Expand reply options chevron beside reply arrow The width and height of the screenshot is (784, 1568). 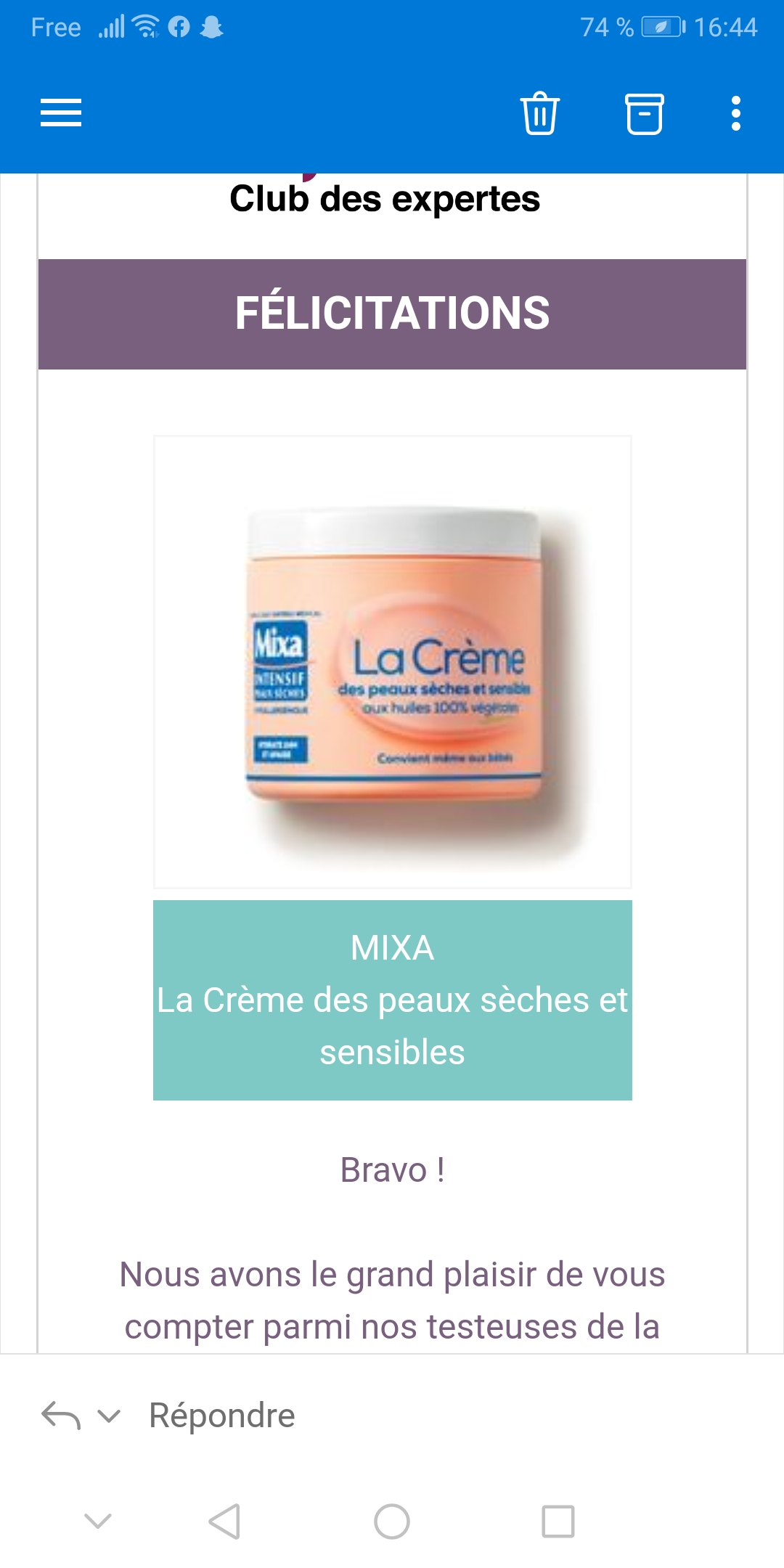click(x=109, y=1416)
